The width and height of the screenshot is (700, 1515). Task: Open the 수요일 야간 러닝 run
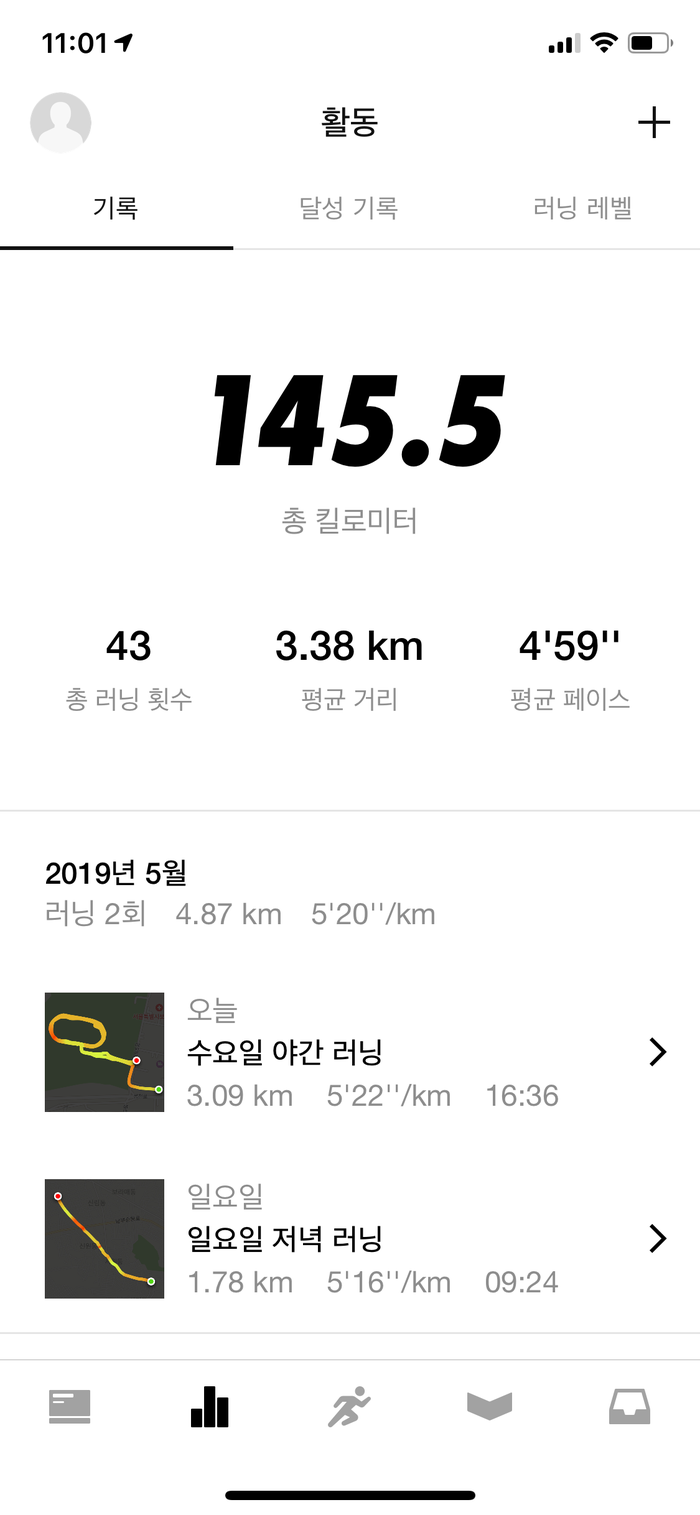point(350,1052)
